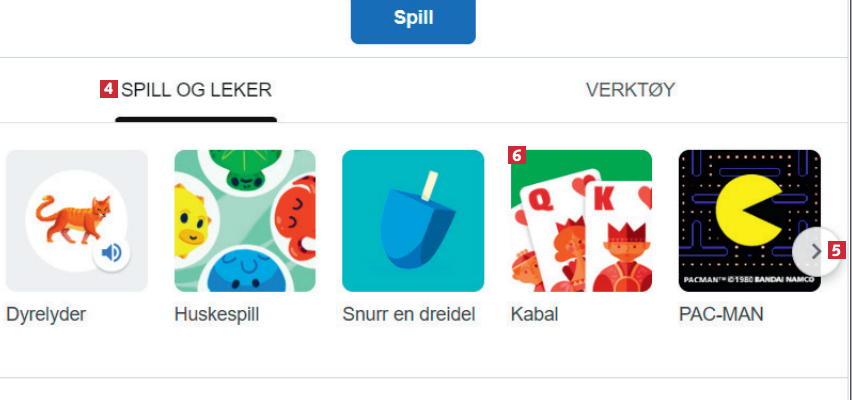Image resolution: width=852 pixels, height=400 pixels.
Task: Switch to the Verktøy tab
Action: tap(630, 90)
